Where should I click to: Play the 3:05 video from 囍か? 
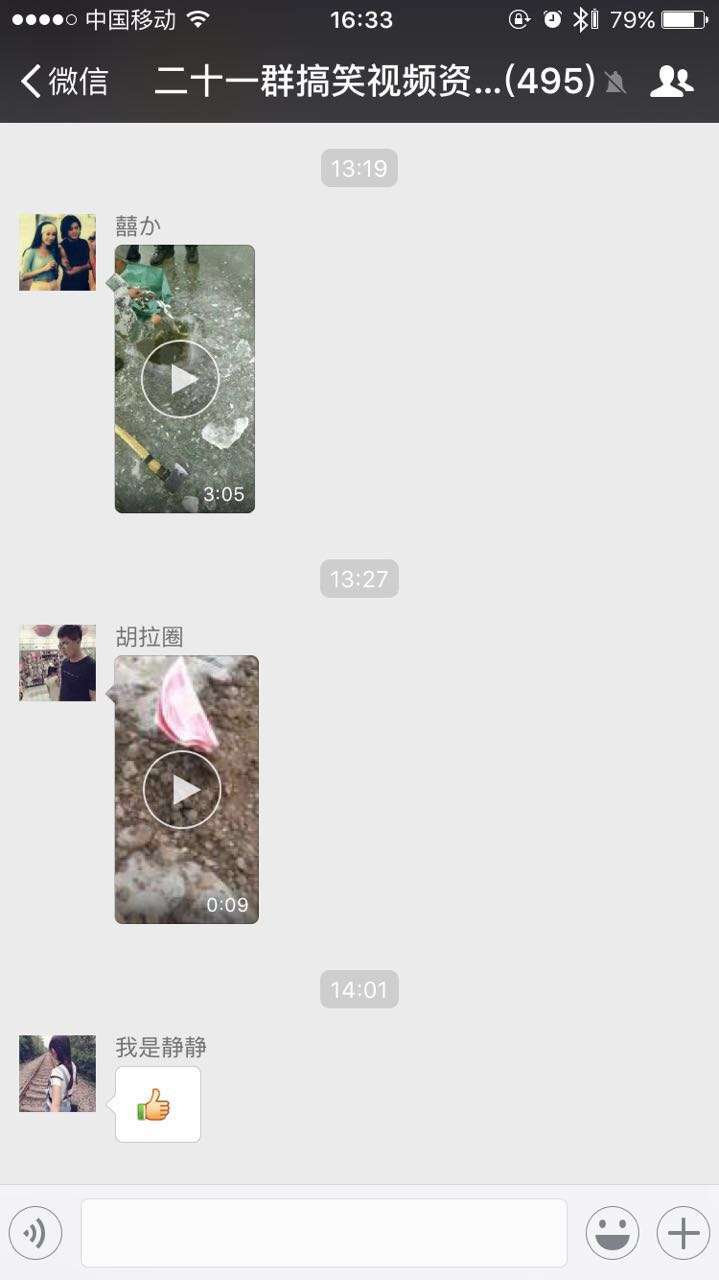click(x=181, y=379)
